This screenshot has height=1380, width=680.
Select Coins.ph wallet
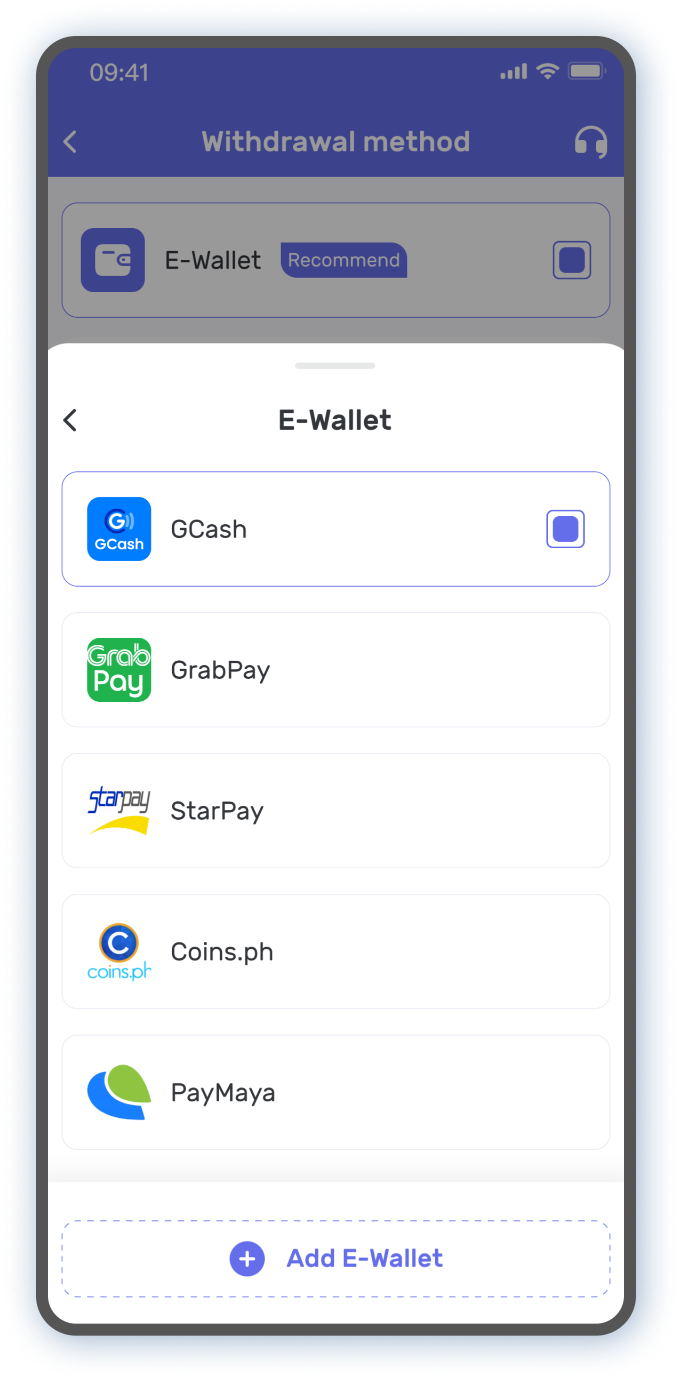click(335, 952)
